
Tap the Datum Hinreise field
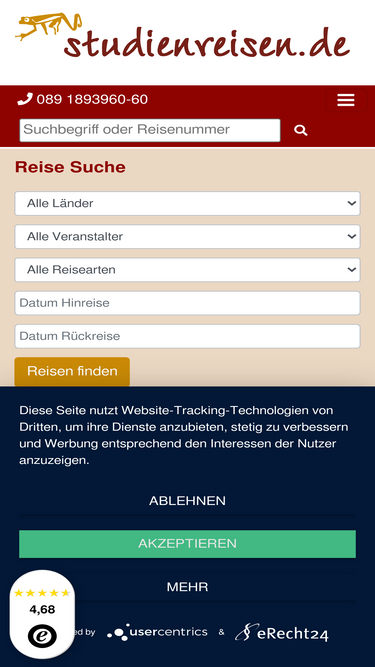pyautogui.click(x=188, y=303)
